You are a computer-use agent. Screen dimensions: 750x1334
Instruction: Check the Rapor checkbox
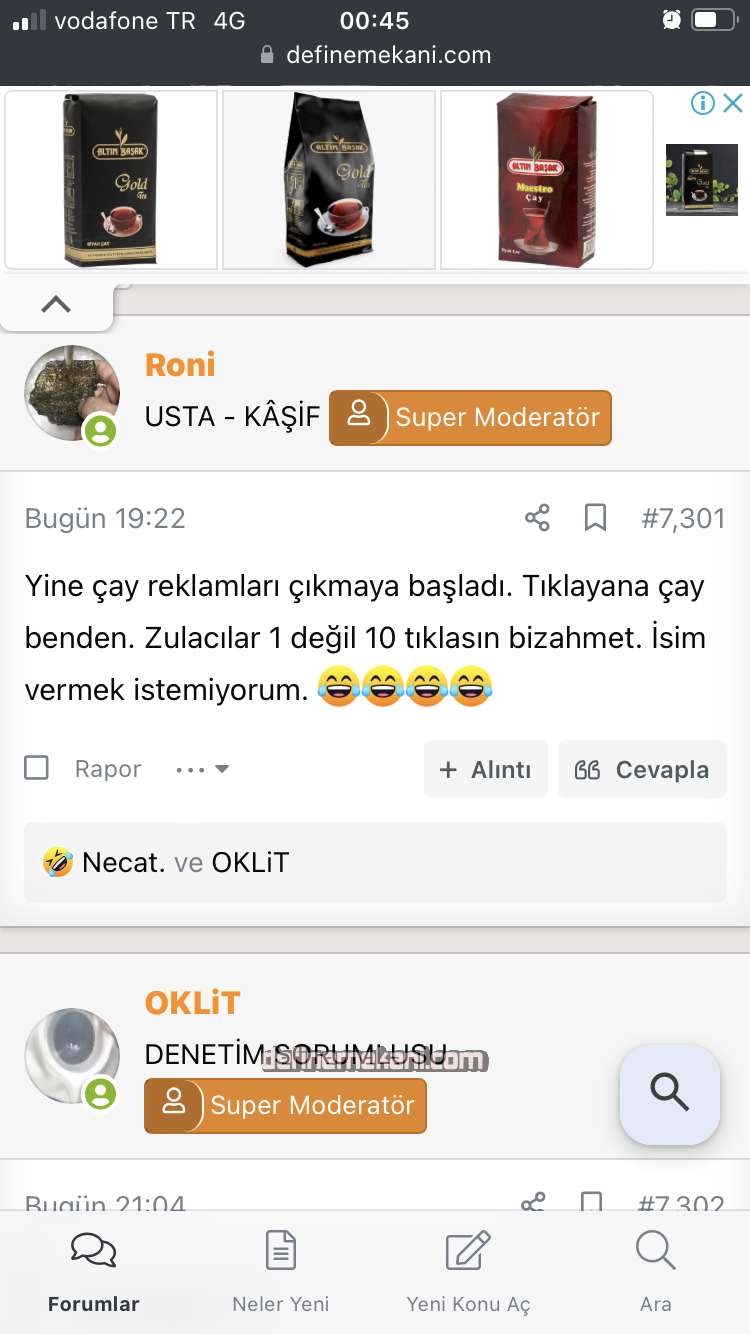tap(36, 768)
